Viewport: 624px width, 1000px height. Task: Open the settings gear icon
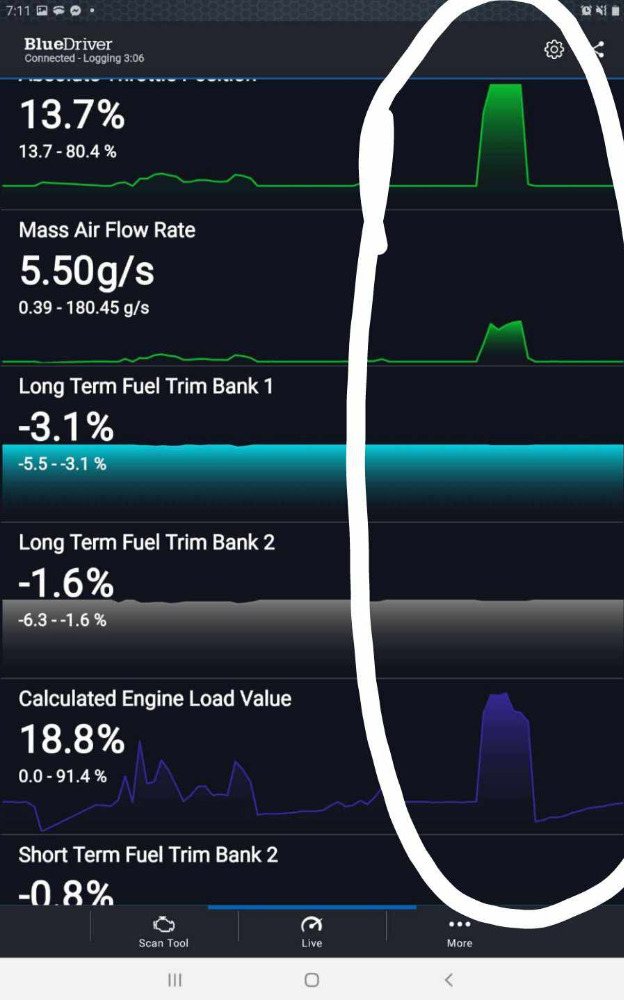tap(553, 49)
